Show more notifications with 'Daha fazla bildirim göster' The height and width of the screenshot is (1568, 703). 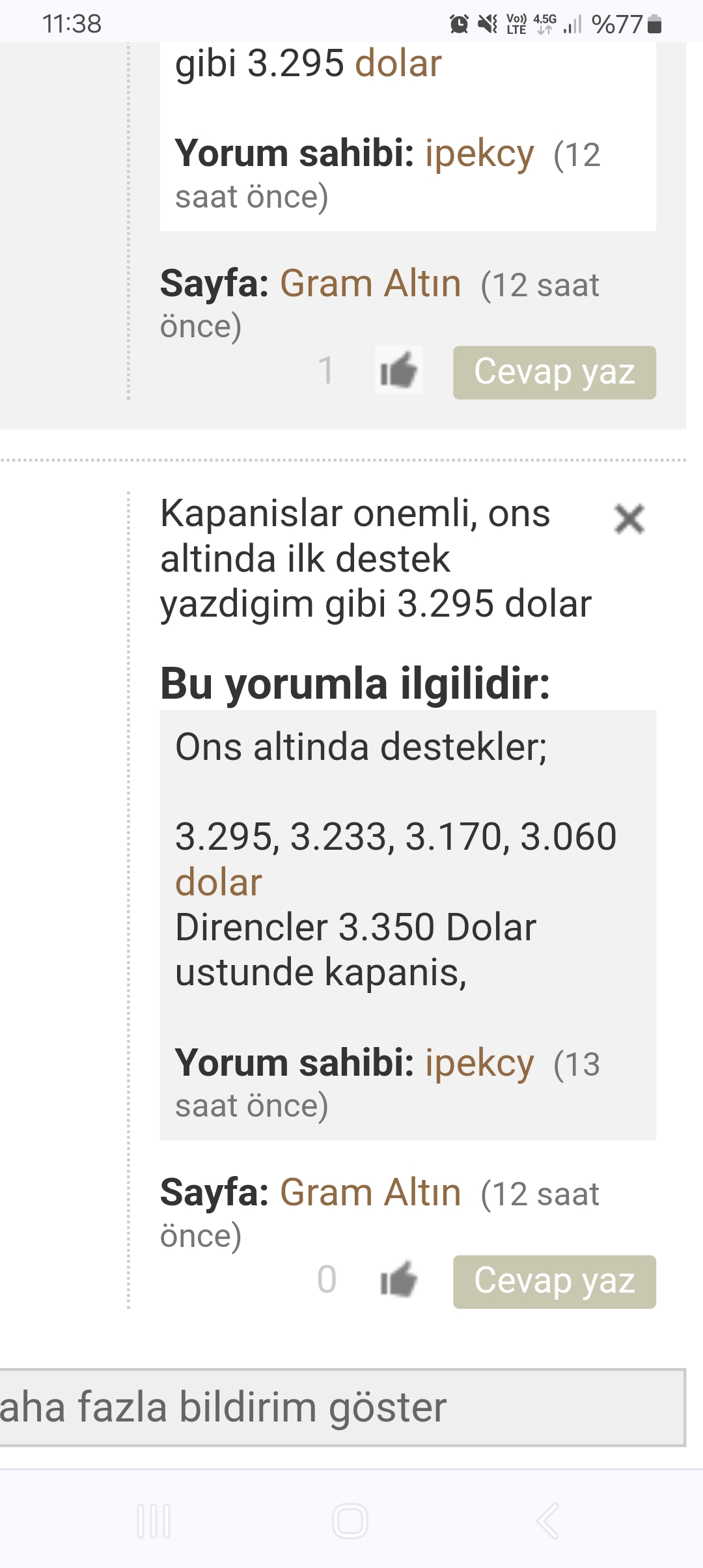pos(342,1407)
